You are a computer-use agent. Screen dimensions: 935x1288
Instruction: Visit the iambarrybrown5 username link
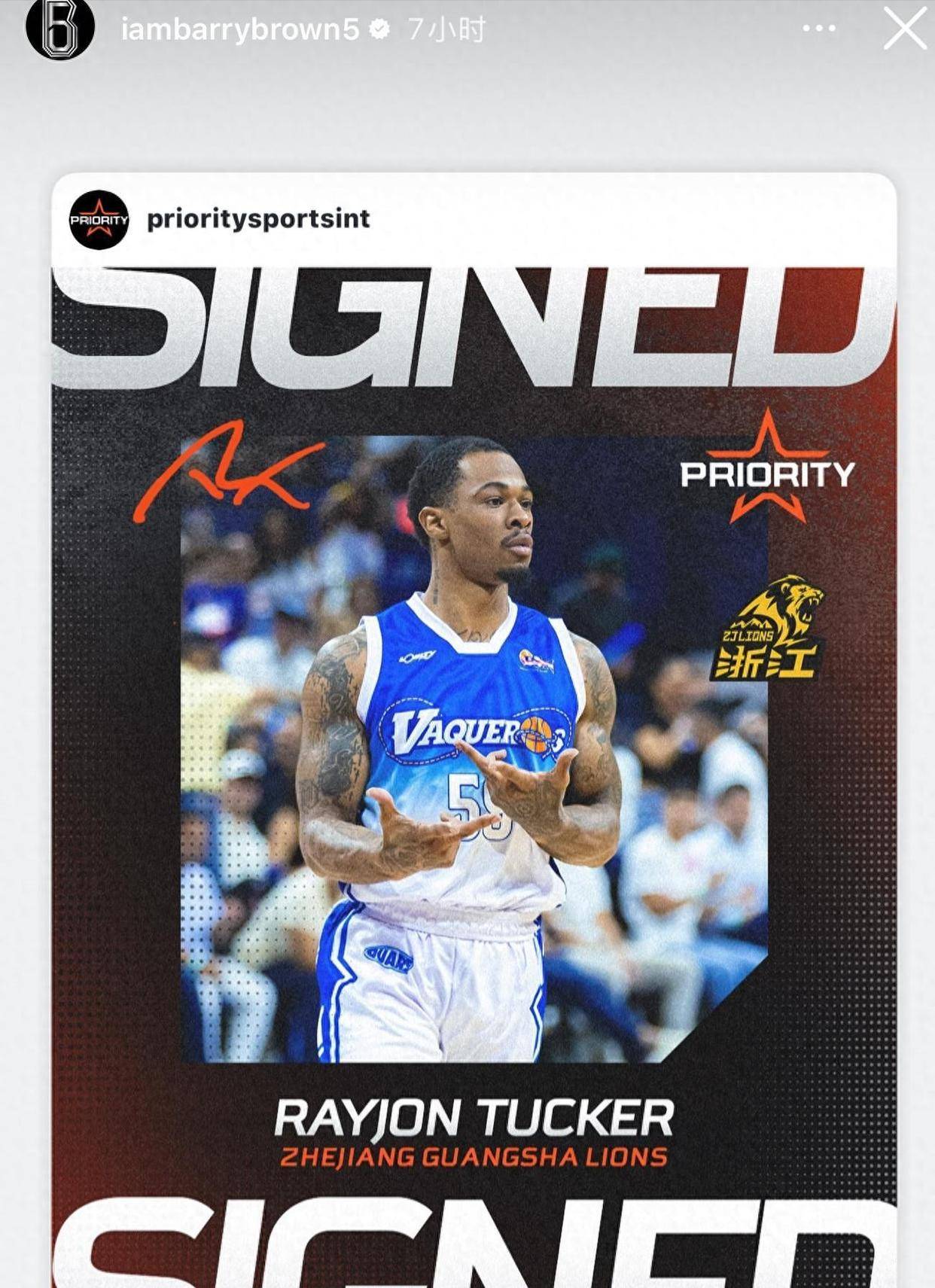coord(239,29)
